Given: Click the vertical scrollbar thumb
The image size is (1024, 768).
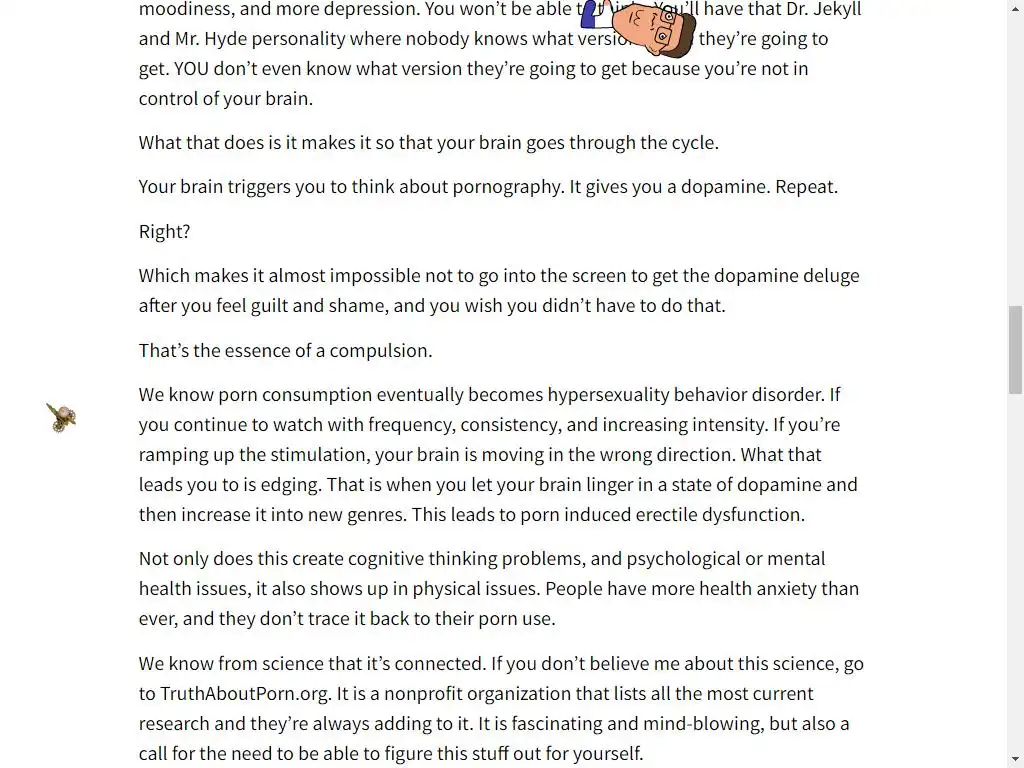Looking at the screenshot, I should pyautogui.click(x=1015, y=350).
